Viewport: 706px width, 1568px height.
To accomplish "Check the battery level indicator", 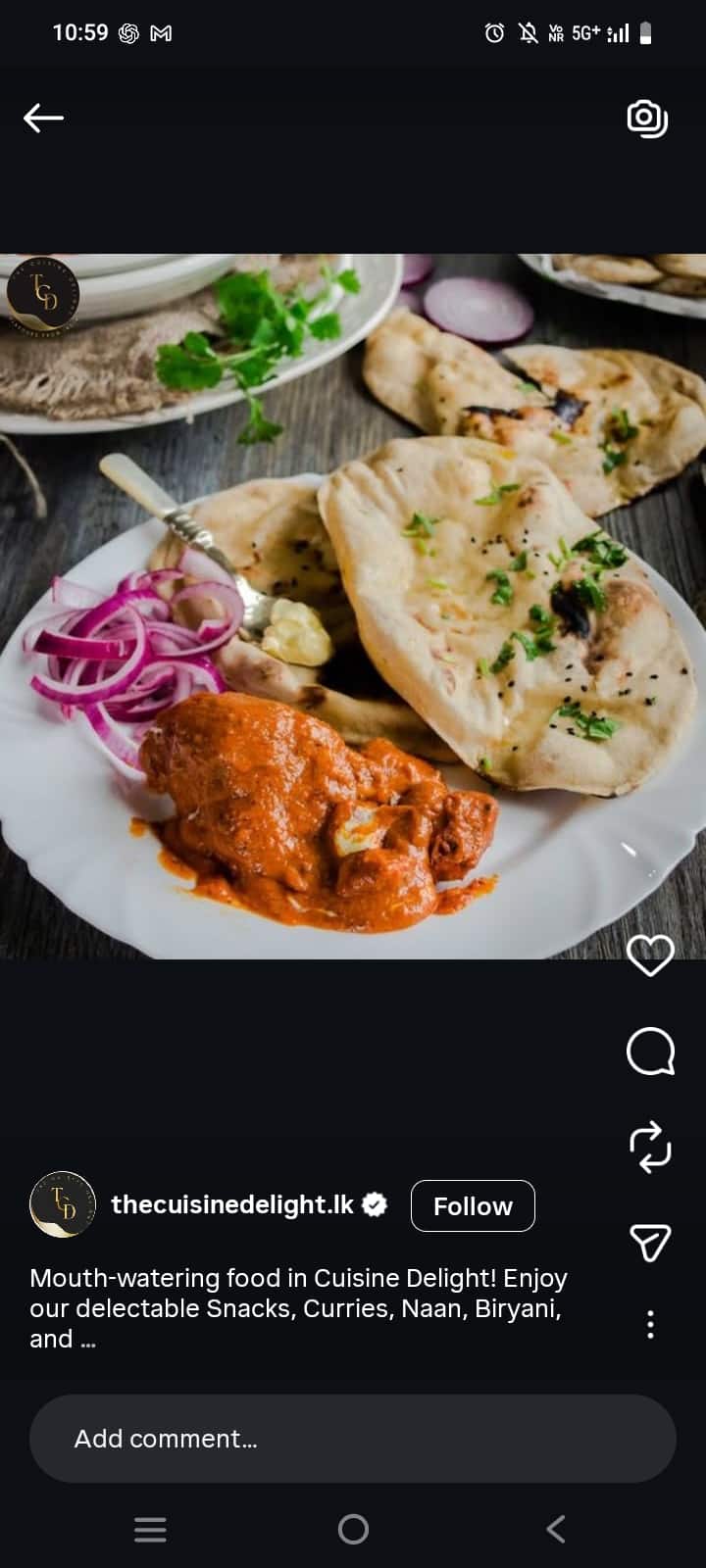I will (x=646, y=32).
